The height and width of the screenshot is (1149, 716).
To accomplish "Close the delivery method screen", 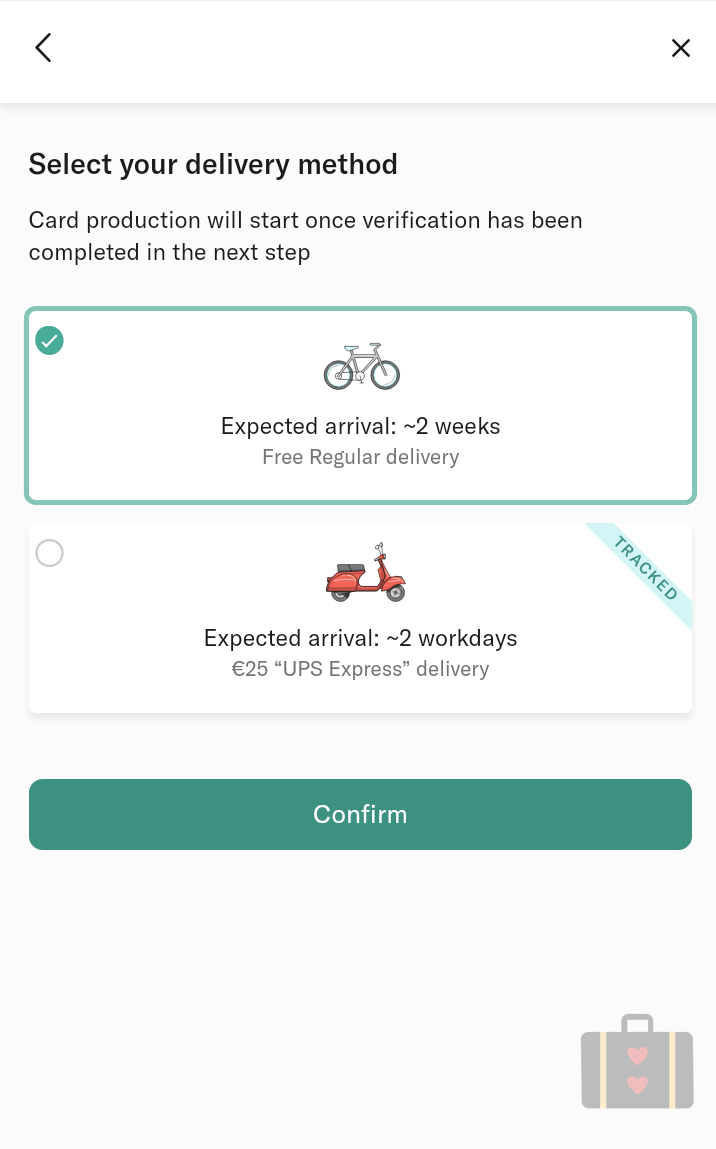I will 681,48.
